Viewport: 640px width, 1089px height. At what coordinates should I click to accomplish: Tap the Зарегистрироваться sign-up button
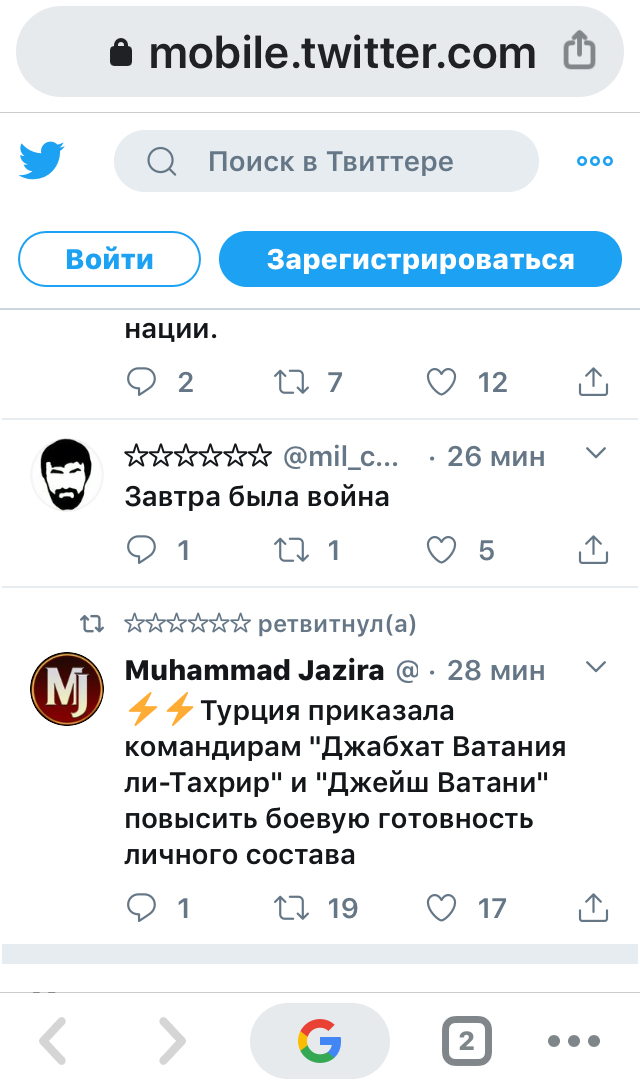pyautogui.click(x=420, y=260)
